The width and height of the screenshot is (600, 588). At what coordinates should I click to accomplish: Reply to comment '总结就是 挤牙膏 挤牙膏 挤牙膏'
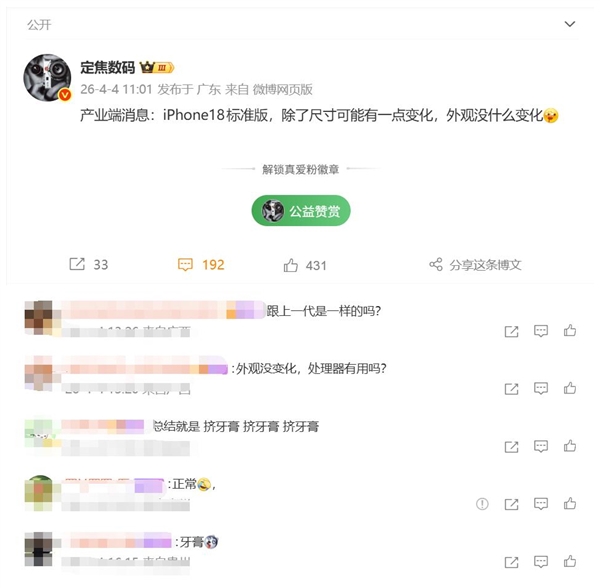tap(541, 446)
